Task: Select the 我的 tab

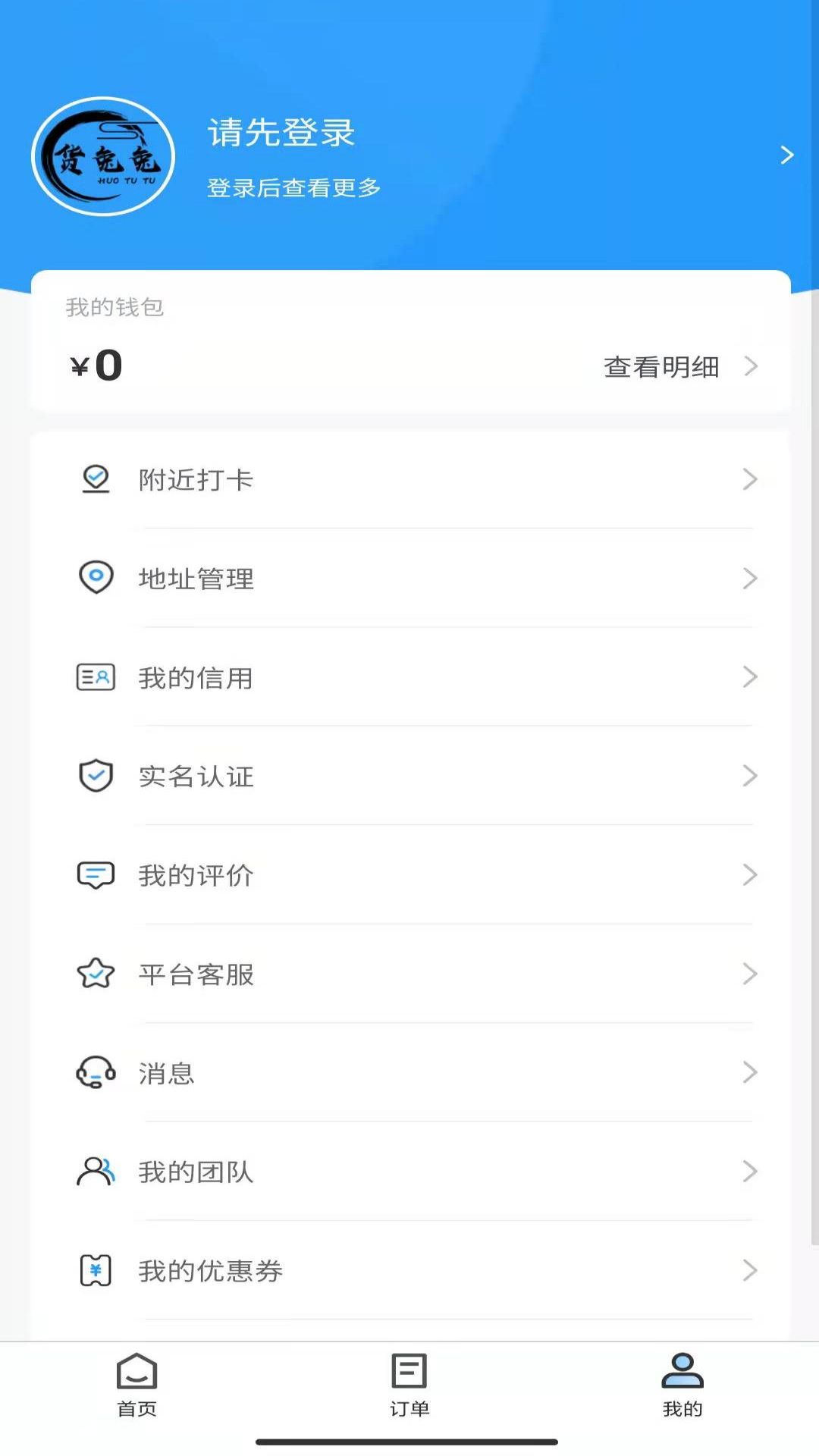Action: coord(682,1385)
